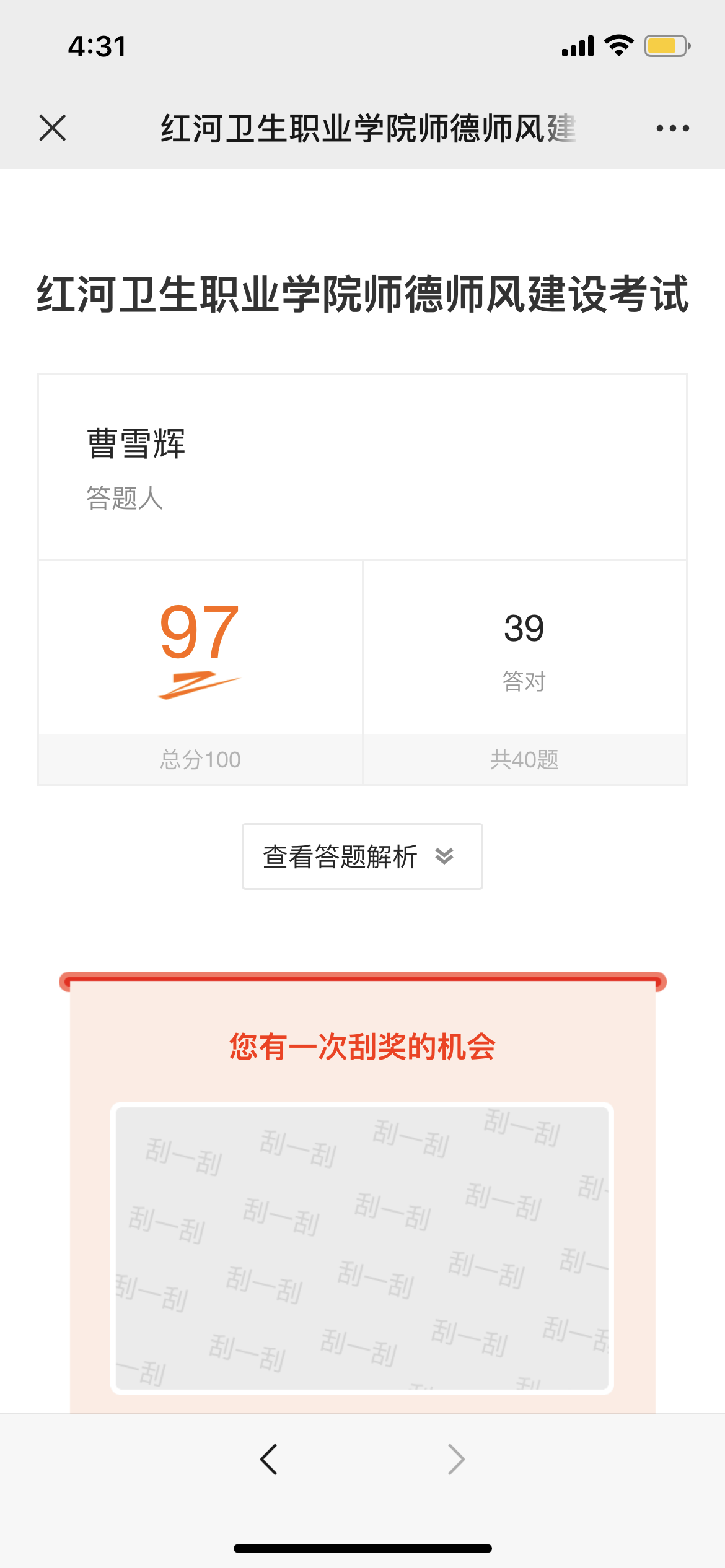Close the exam results webpage
The width and height of the screenshot is (725, 1568).
53,128
